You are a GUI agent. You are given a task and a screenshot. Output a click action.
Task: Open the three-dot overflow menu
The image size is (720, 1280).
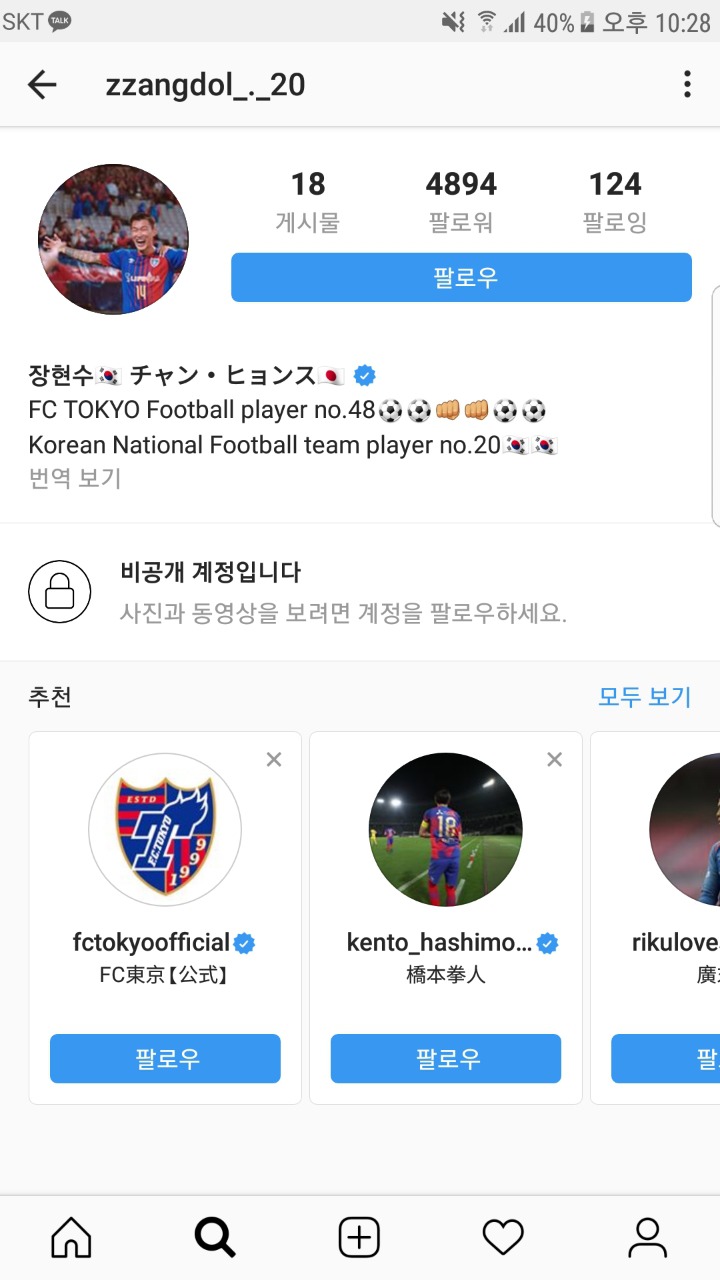pos(687,85)
